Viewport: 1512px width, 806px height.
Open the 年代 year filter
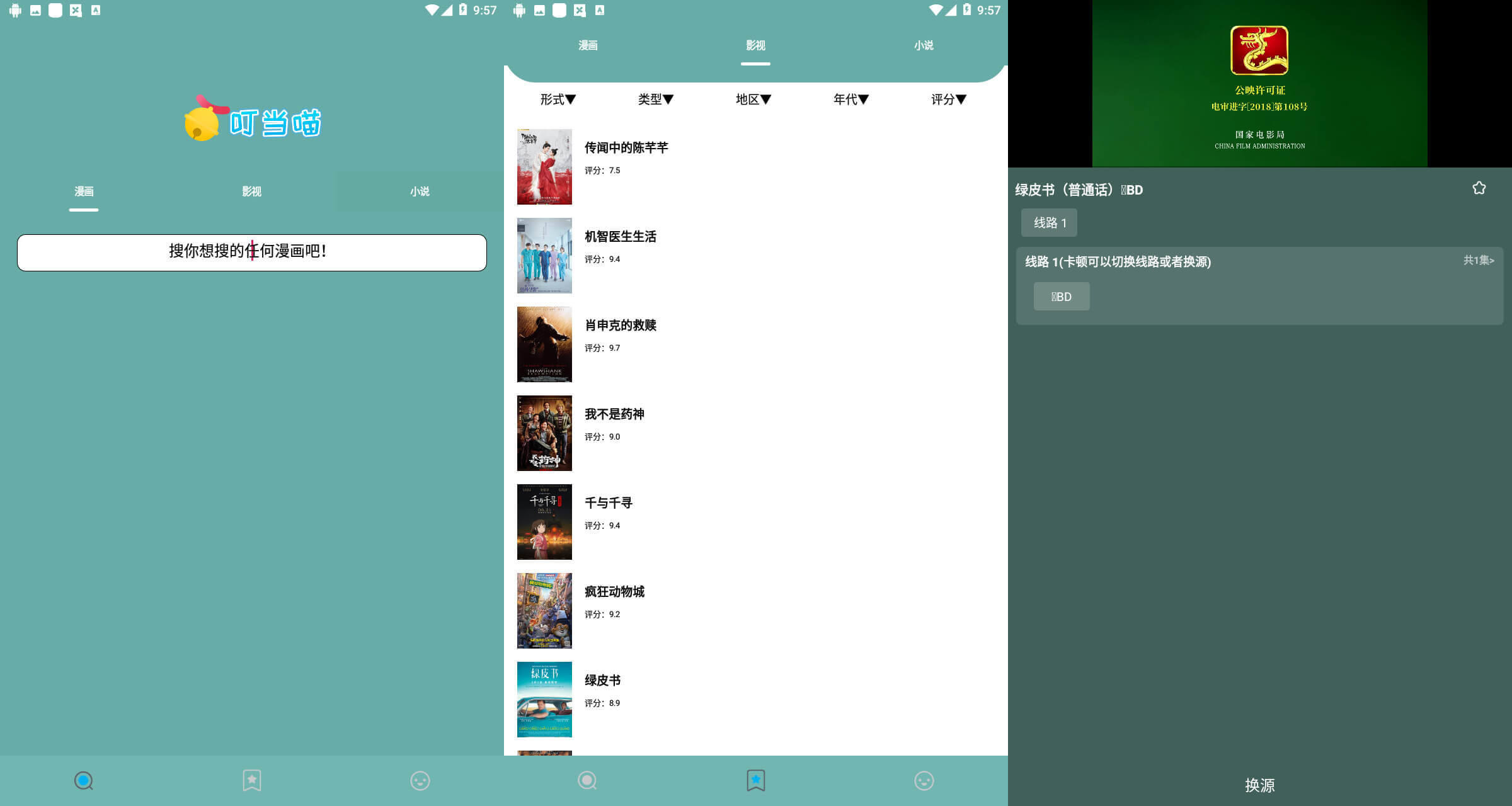pyautogui.click(x=850, y=99)
